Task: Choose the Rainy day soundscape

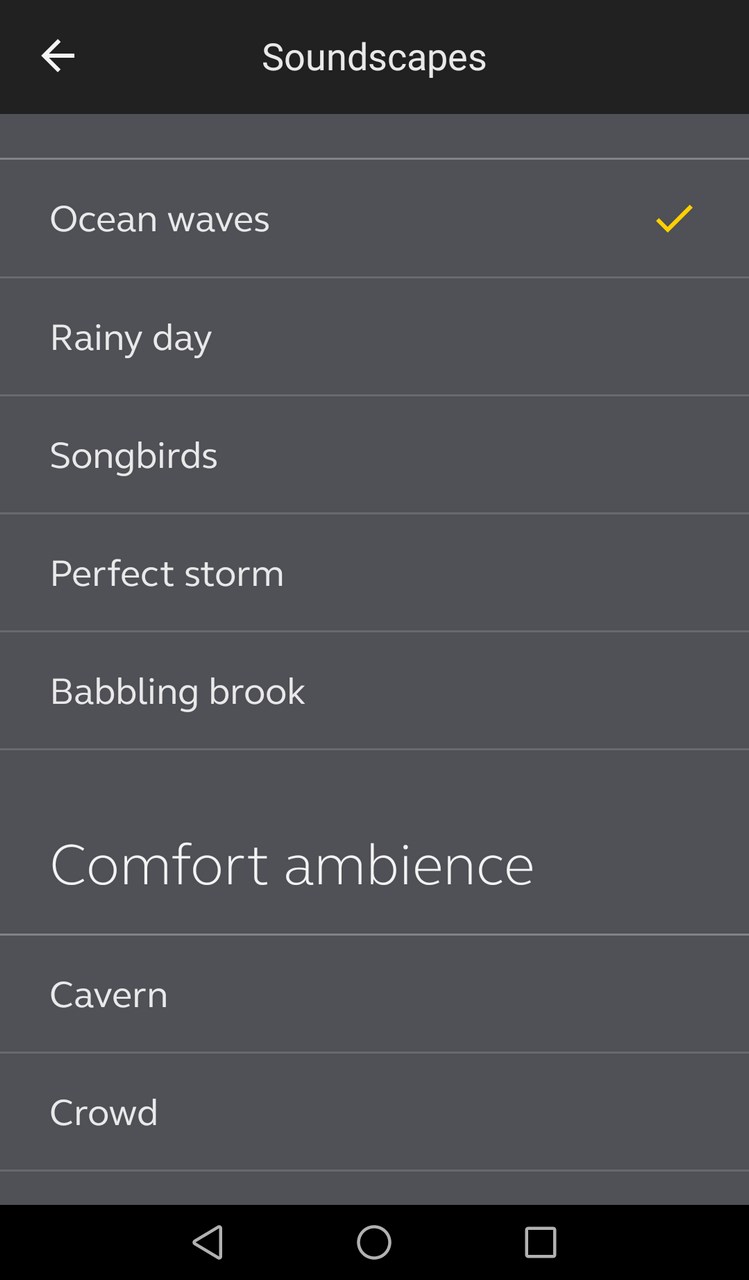Action: [374, 337]
